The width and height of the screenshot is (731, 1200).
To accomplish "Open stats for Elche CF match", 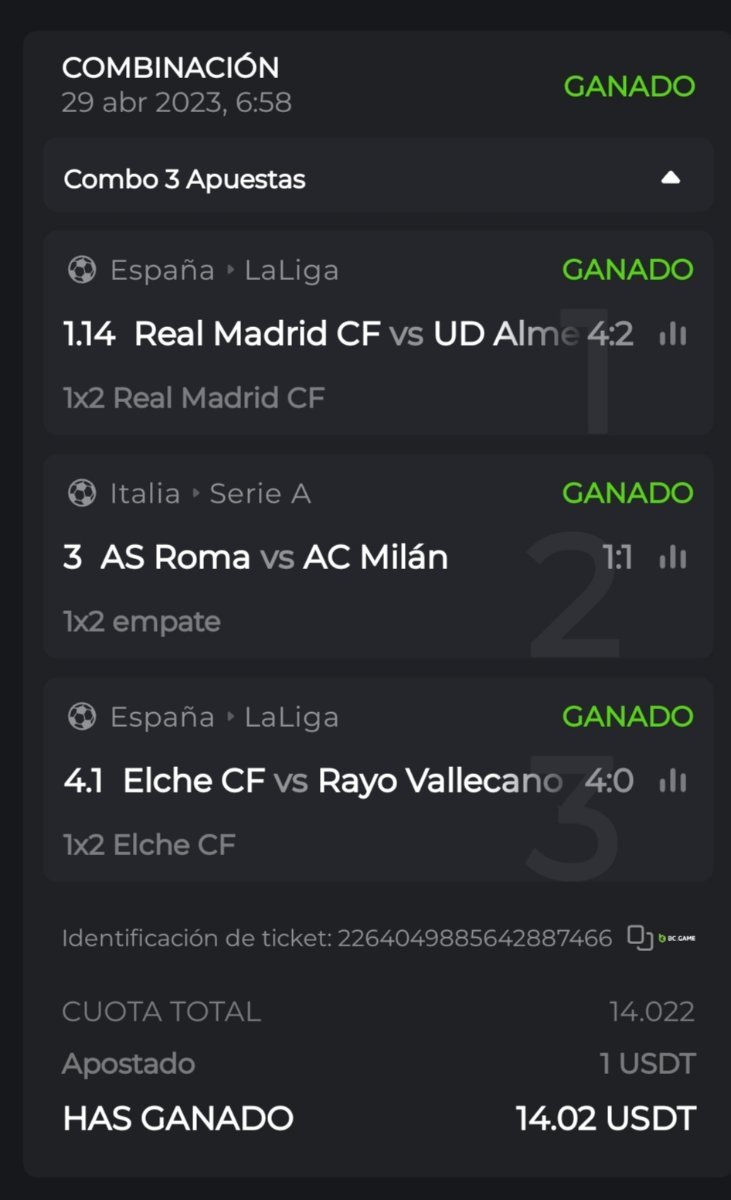I will pos(673,781).
